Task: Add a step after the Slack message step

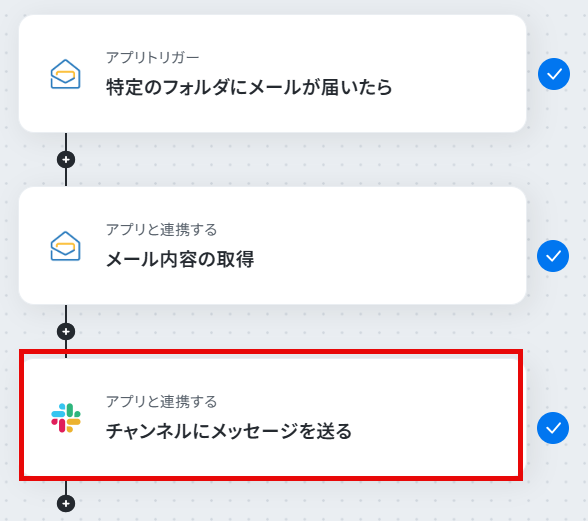Action: [66, 503]
